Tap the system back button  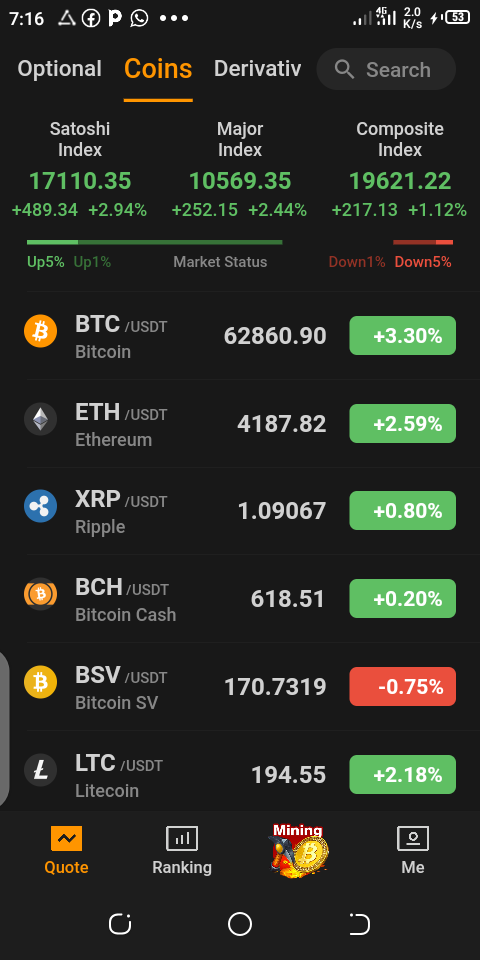pyautogui.click(x=360, y=924)
